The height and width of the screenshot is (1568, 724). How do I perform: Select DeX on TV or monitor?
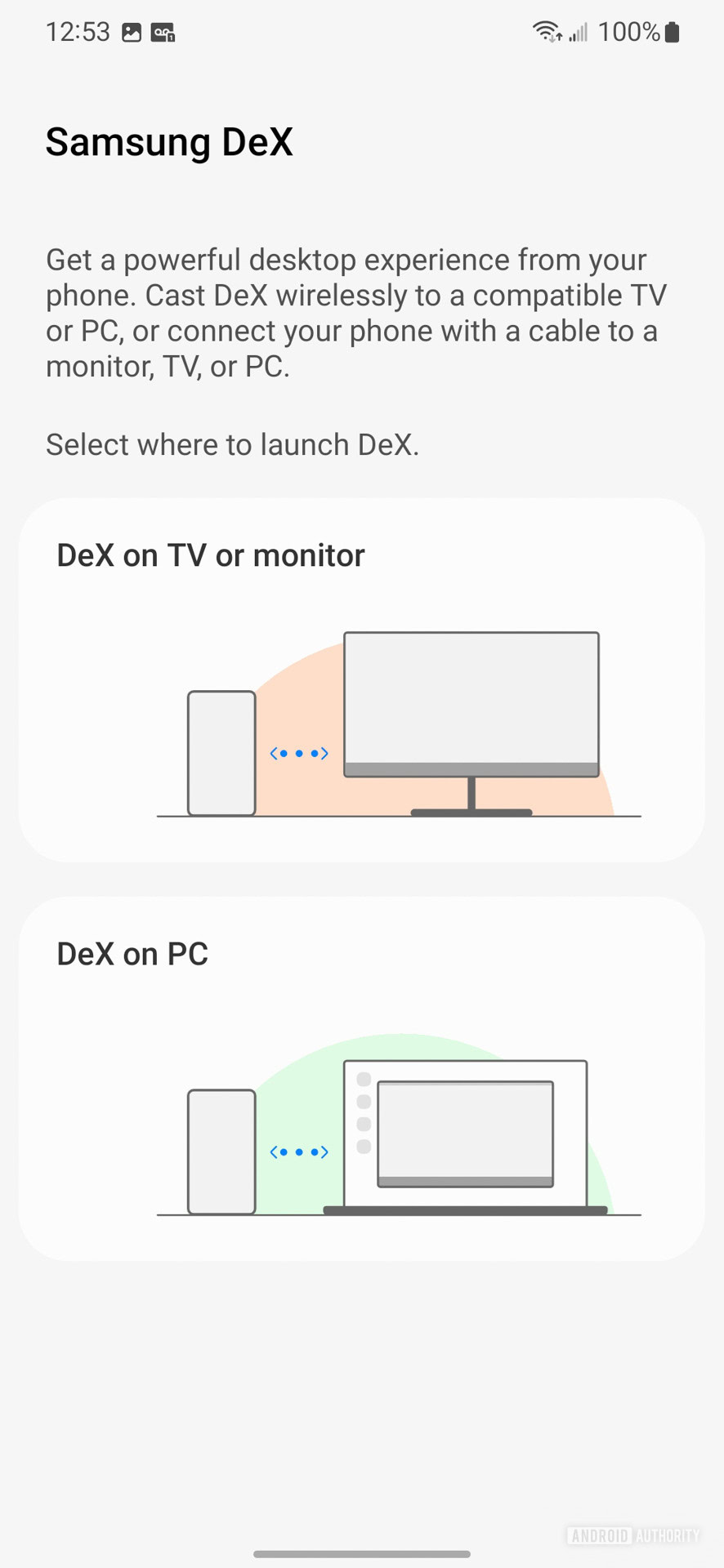(361, 679)
